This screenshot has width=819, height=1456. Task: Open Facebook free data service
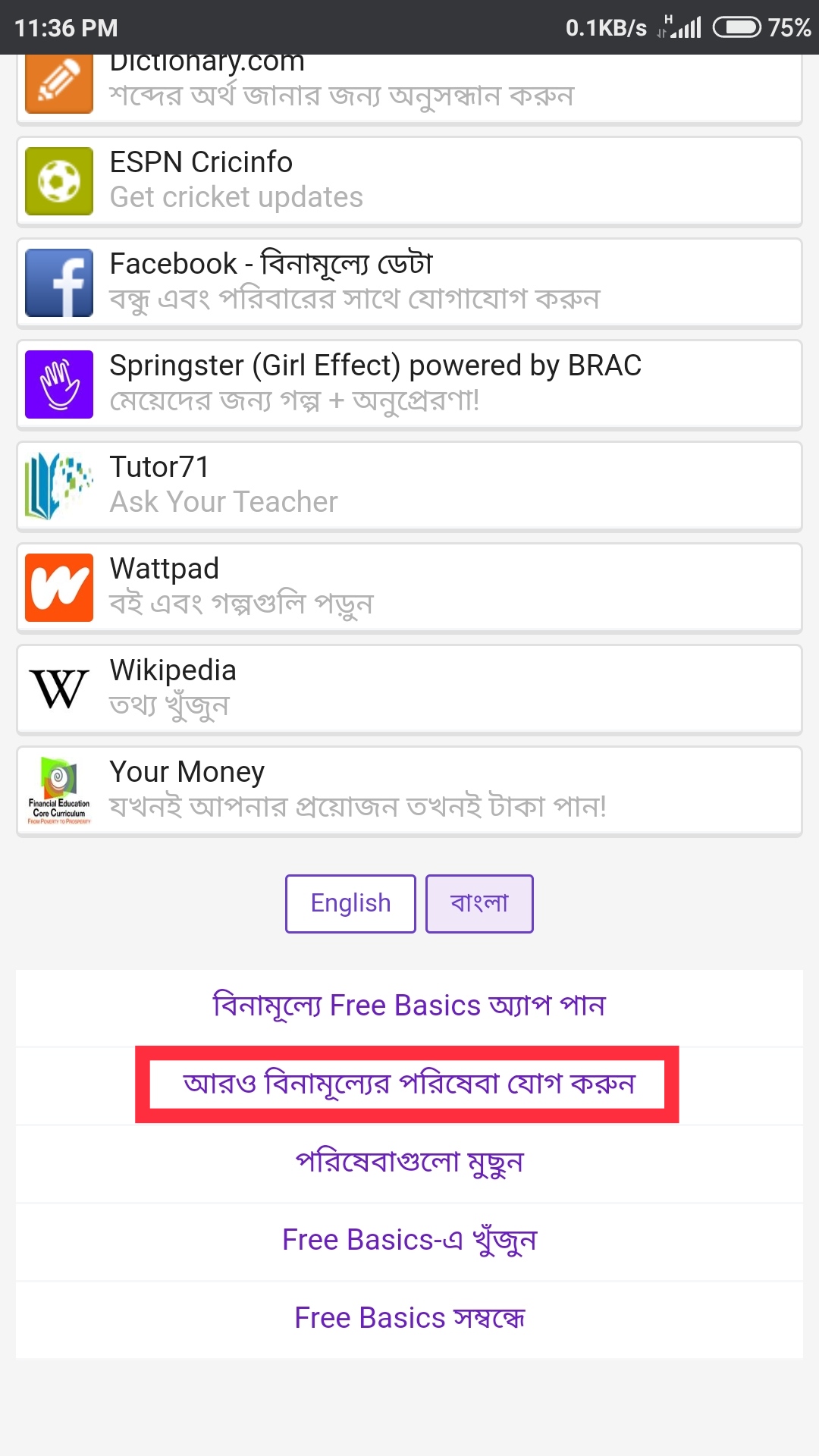(409, 283)
